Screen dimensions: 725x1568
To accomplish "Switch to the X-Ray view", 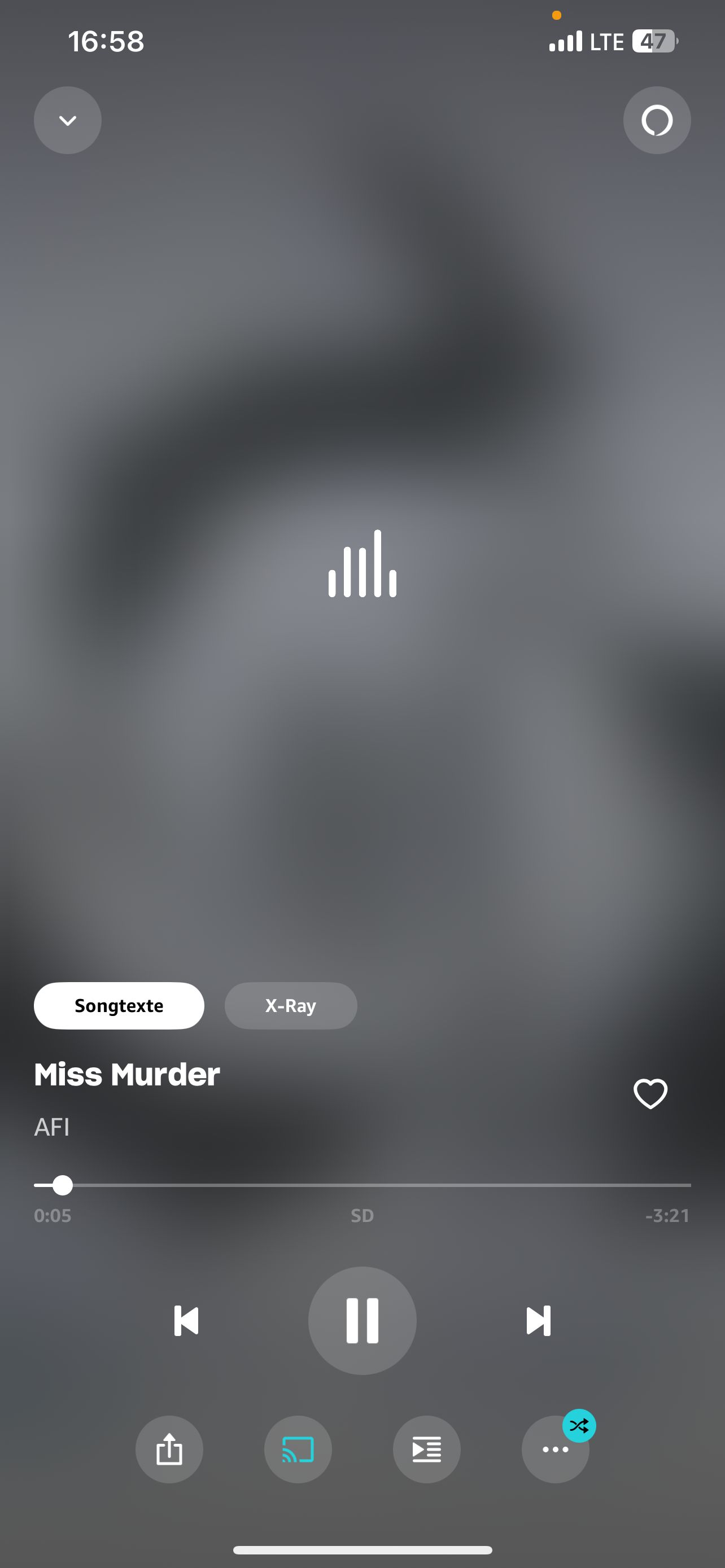I will click(290, 1006).
